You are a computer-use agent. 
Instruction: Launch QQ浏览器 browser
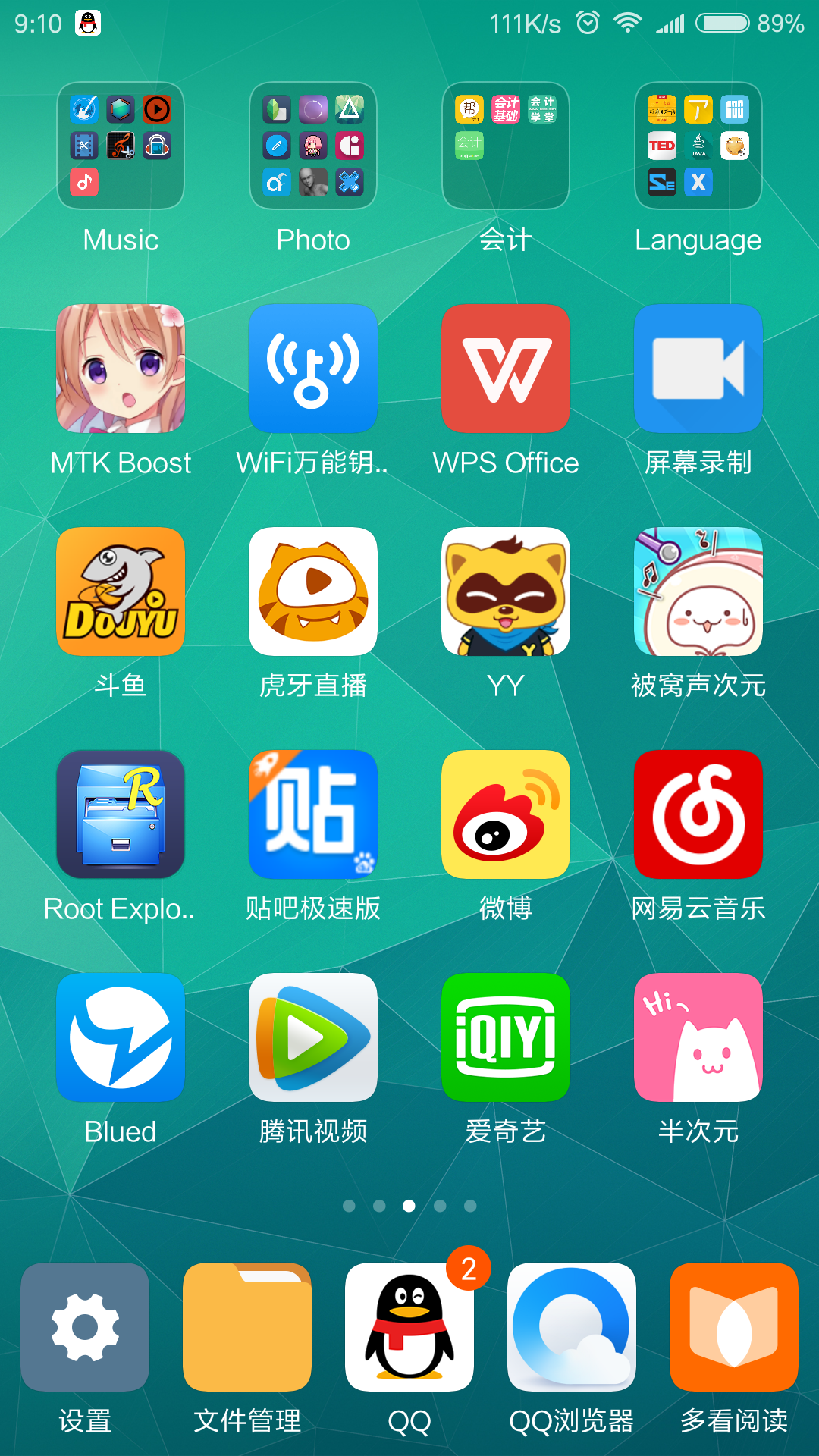(x=572, y=1327)
